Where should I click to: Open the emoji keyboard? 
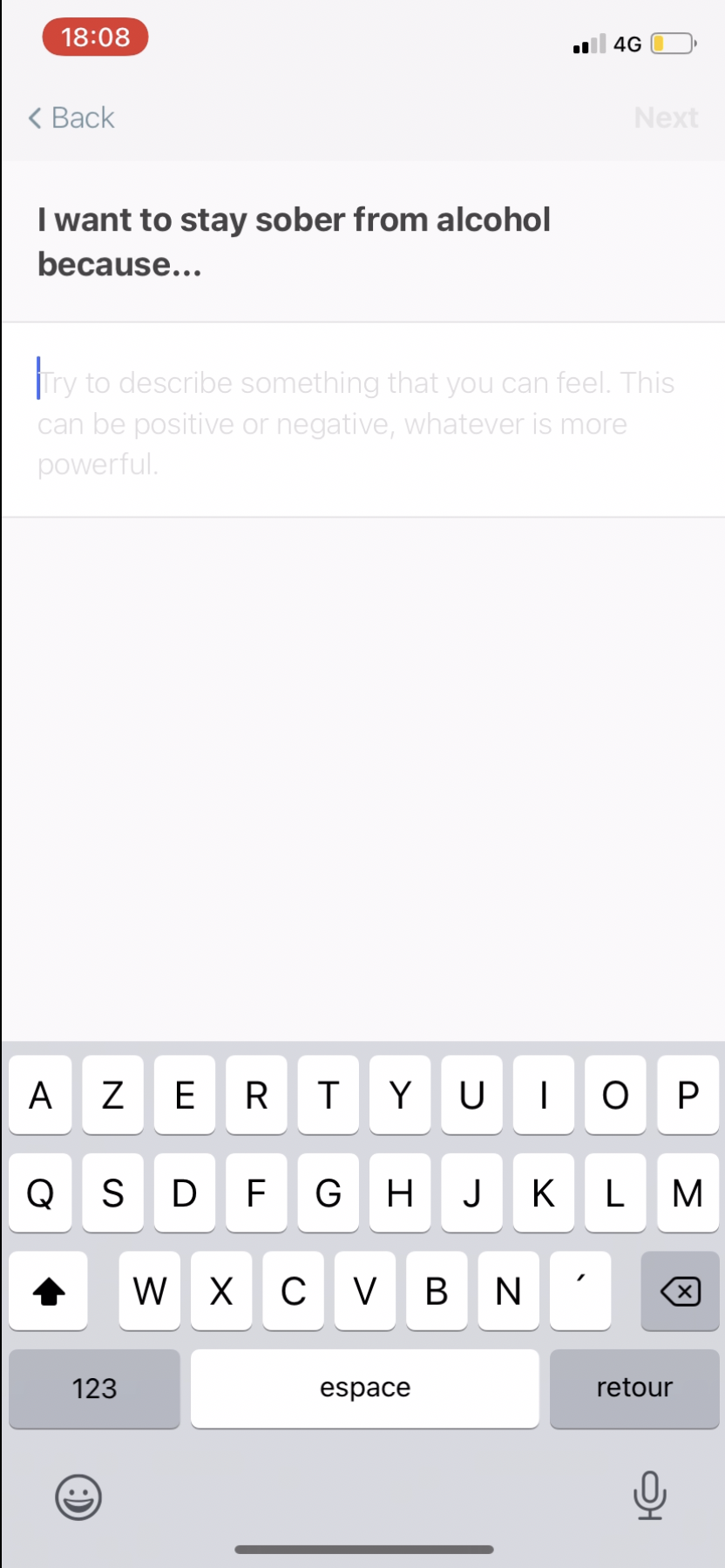coord(78,1497)
